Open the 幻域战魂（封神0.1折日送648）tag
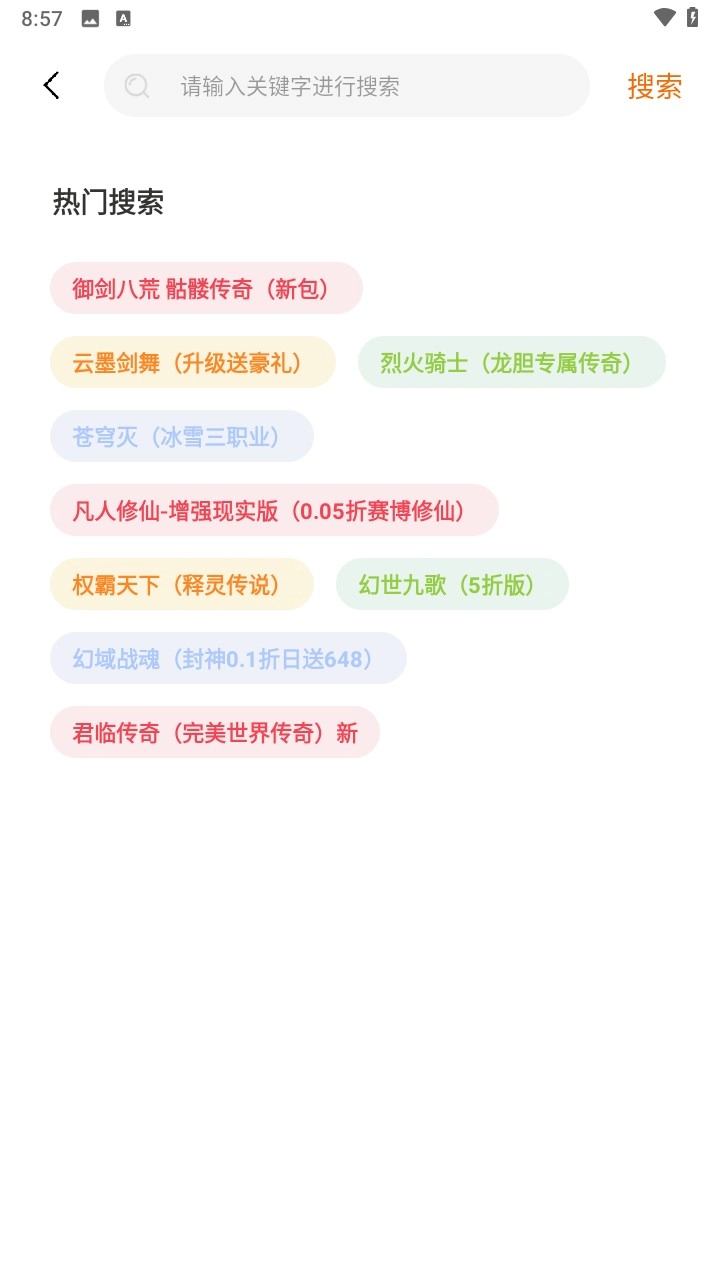This screenshot has width=720, height=1280. pos(227,658)
